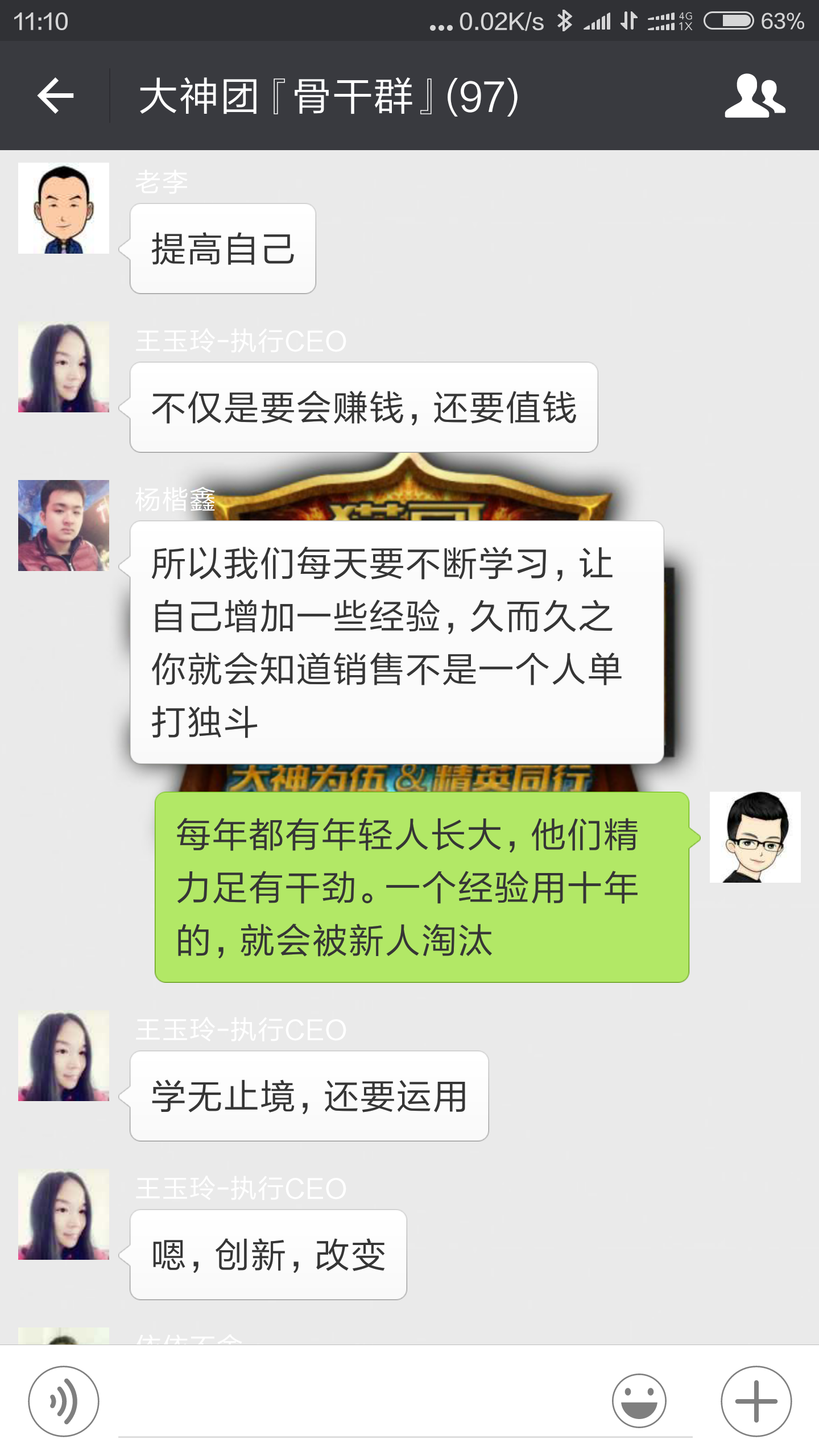This screenshot has width=819, height=1456.
Task: Open 杨楷鑫's profile avatar
Action: click(64, 526)
